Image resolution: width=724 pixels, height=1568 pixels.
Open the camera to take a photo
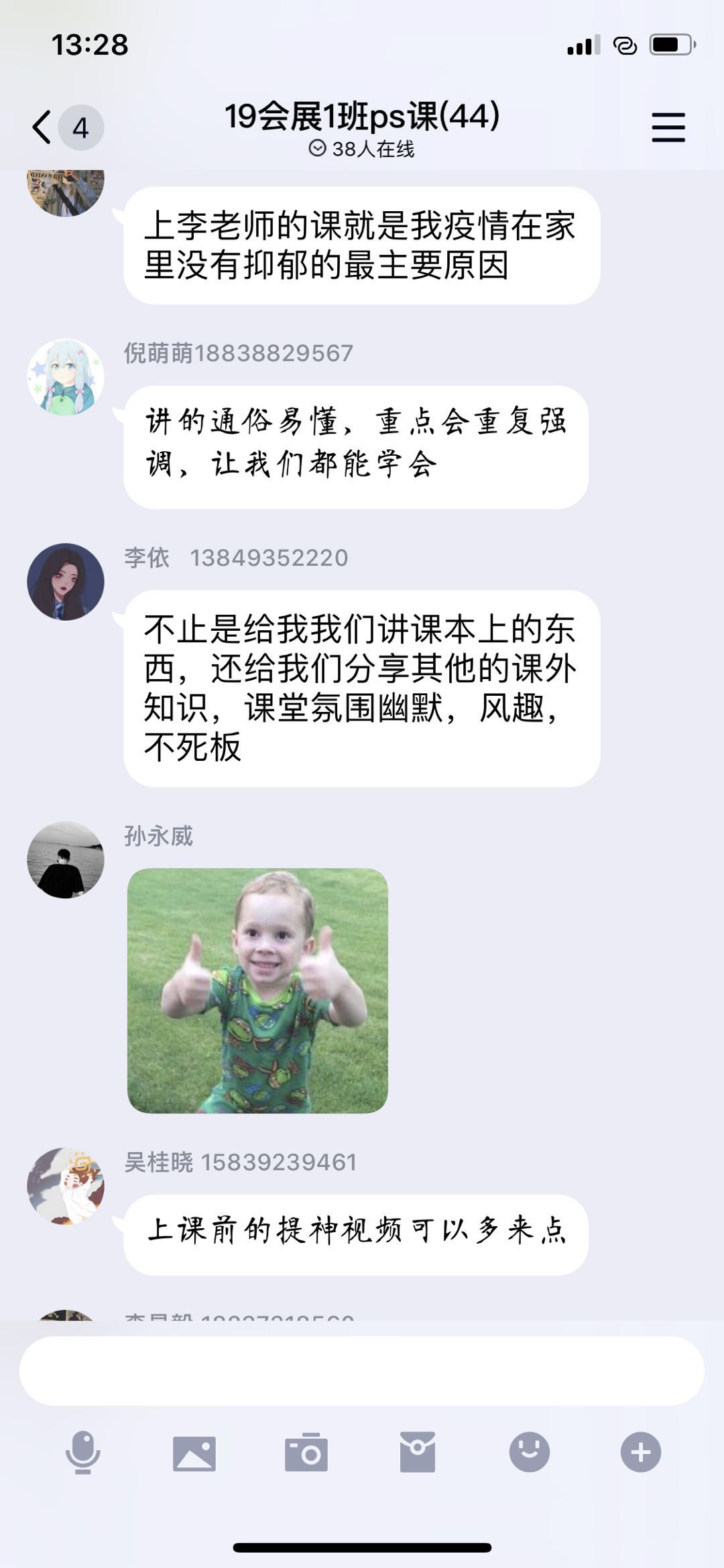pos(306,1453)
